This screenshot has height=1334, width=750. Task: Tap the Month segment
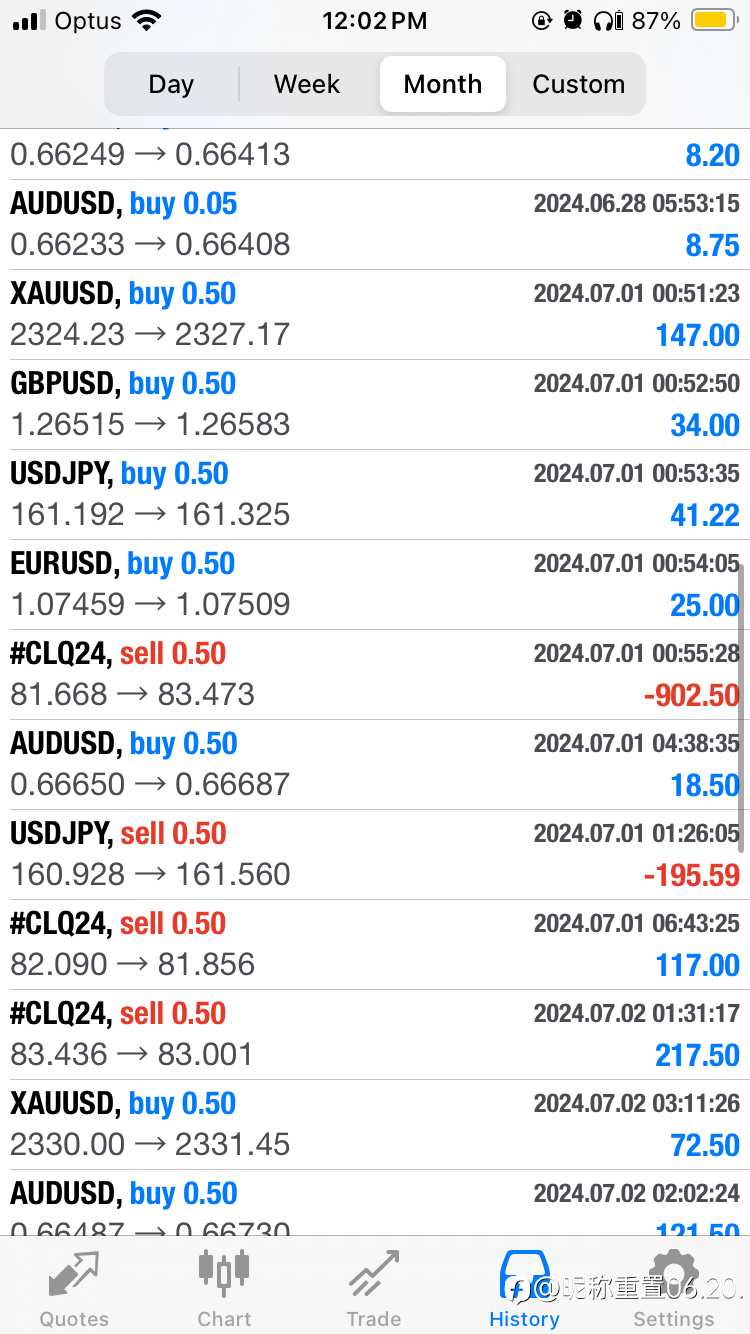pos(443,84)
